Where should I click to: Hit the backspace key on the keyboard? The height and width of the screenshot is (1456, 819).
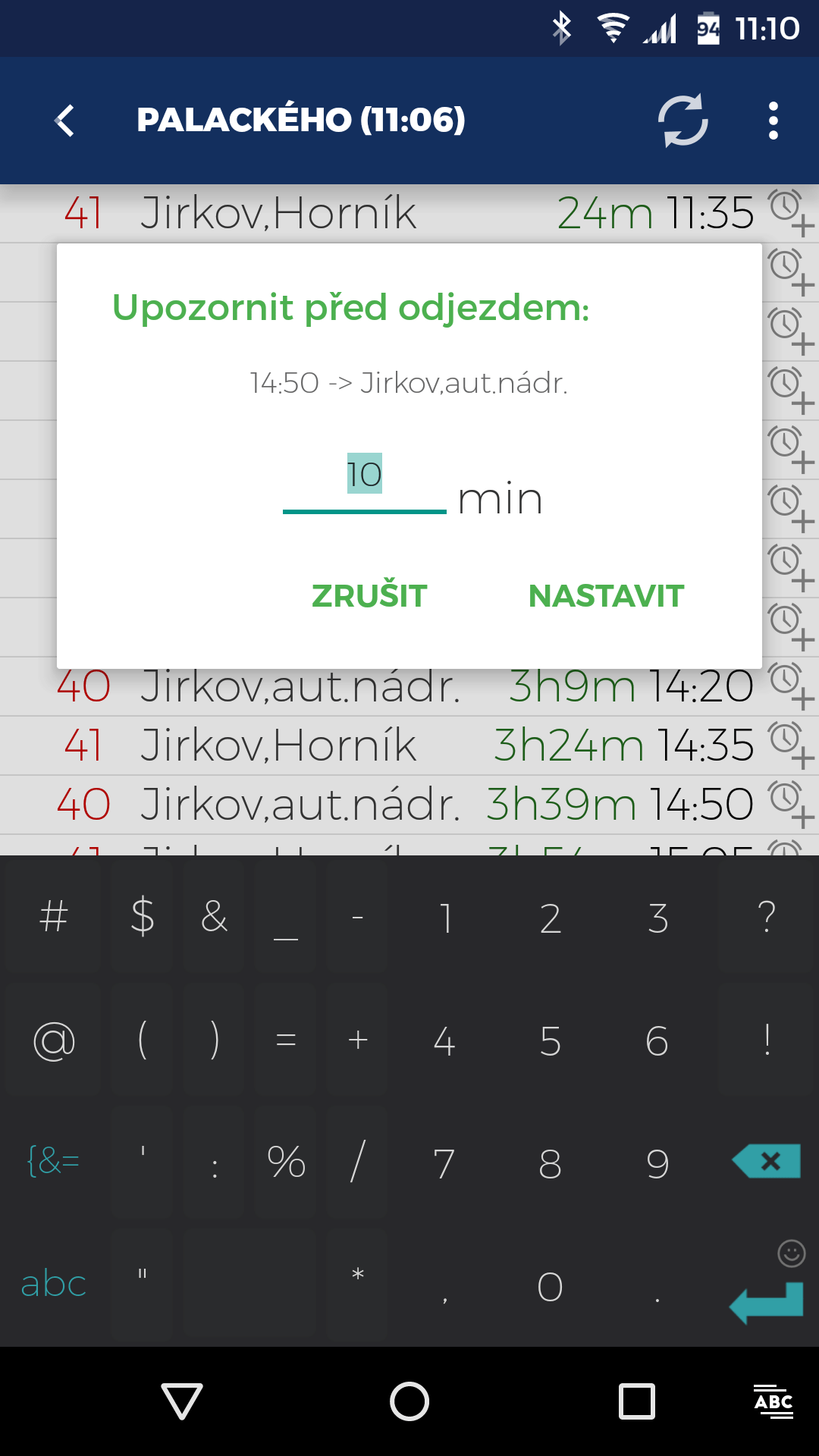[767, 1161]
